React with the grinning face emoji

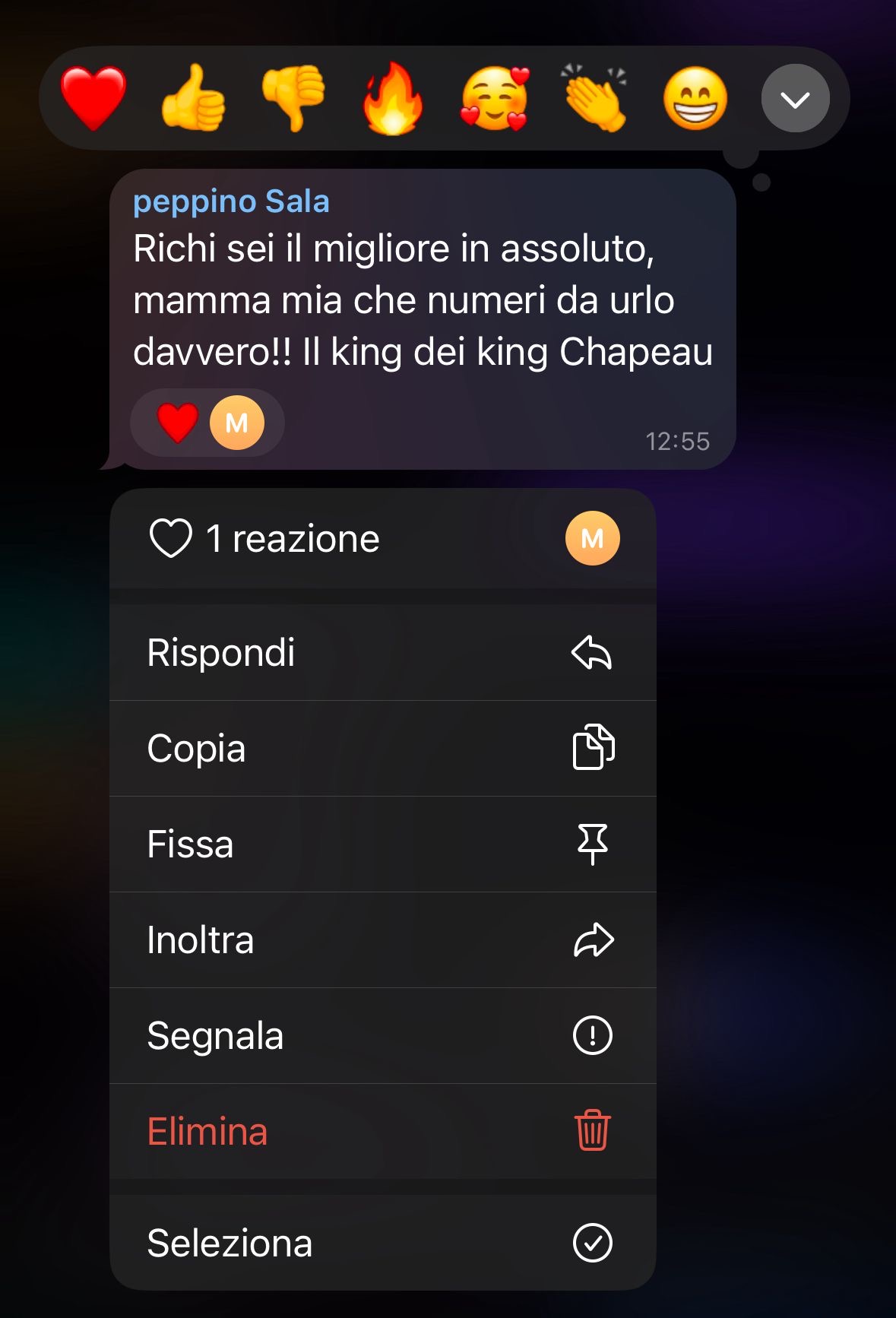pos(695,99)
